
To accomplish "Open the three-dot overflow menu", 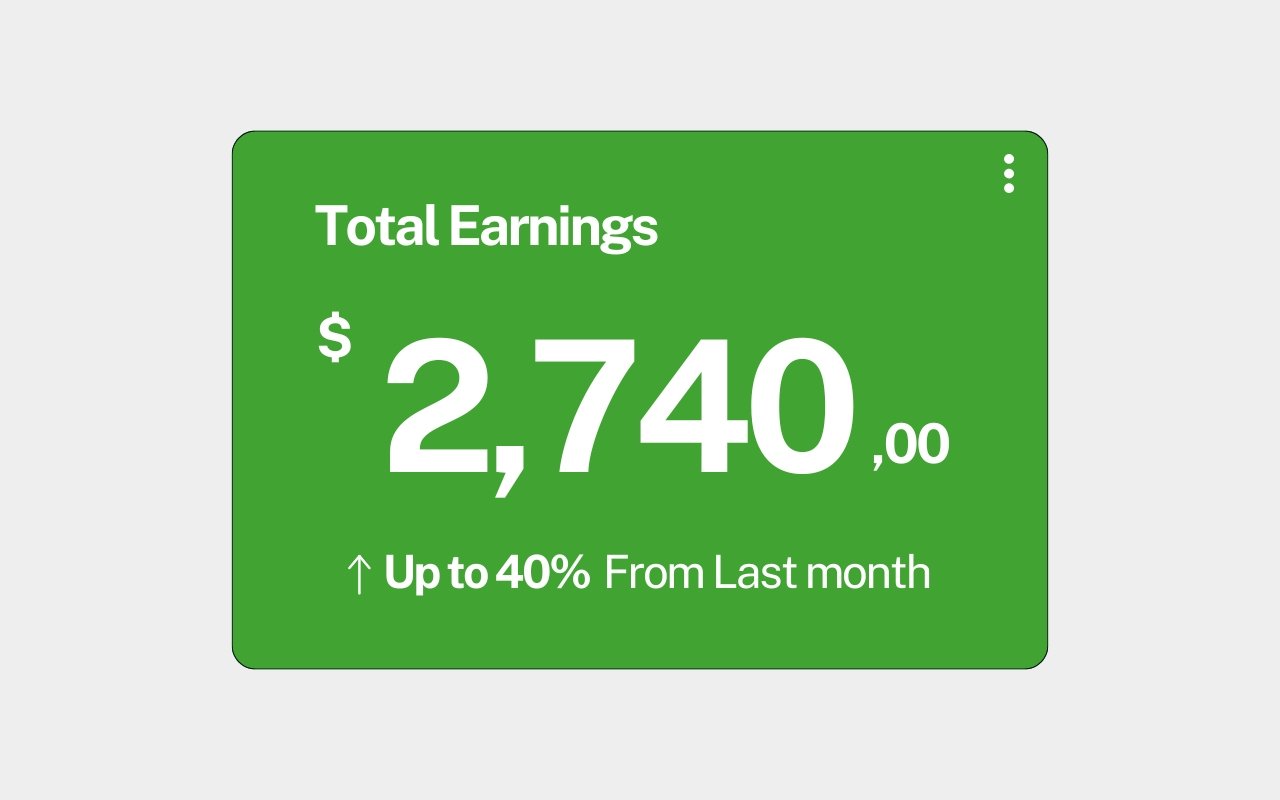I will [1008, 174].
